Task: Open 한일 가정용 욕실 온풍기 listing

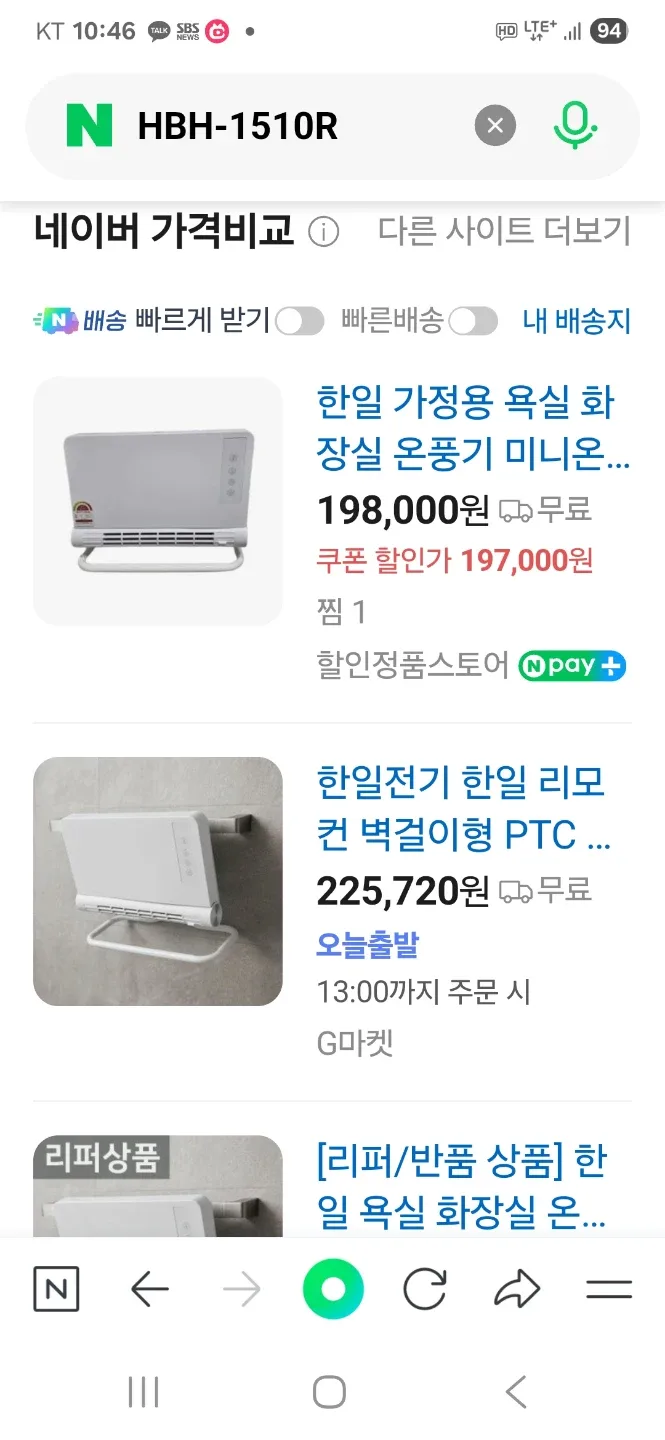Action: [473, 430]
